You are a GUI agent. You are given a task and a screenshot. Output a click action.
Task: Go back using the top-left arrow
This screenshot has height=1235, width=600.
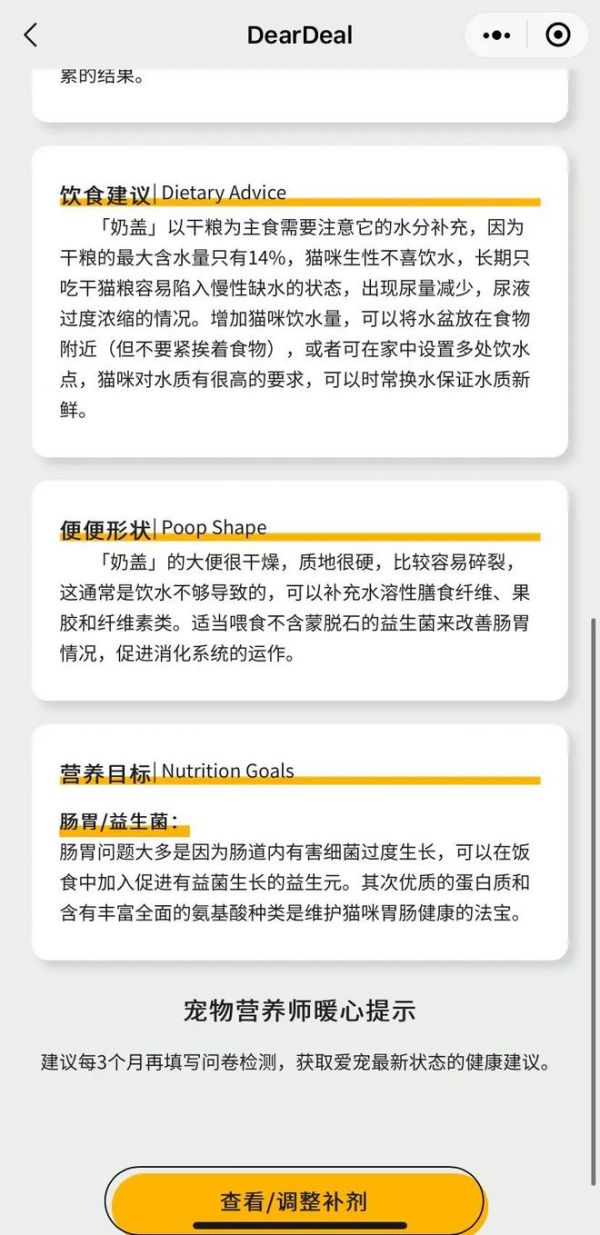[30, 35]
